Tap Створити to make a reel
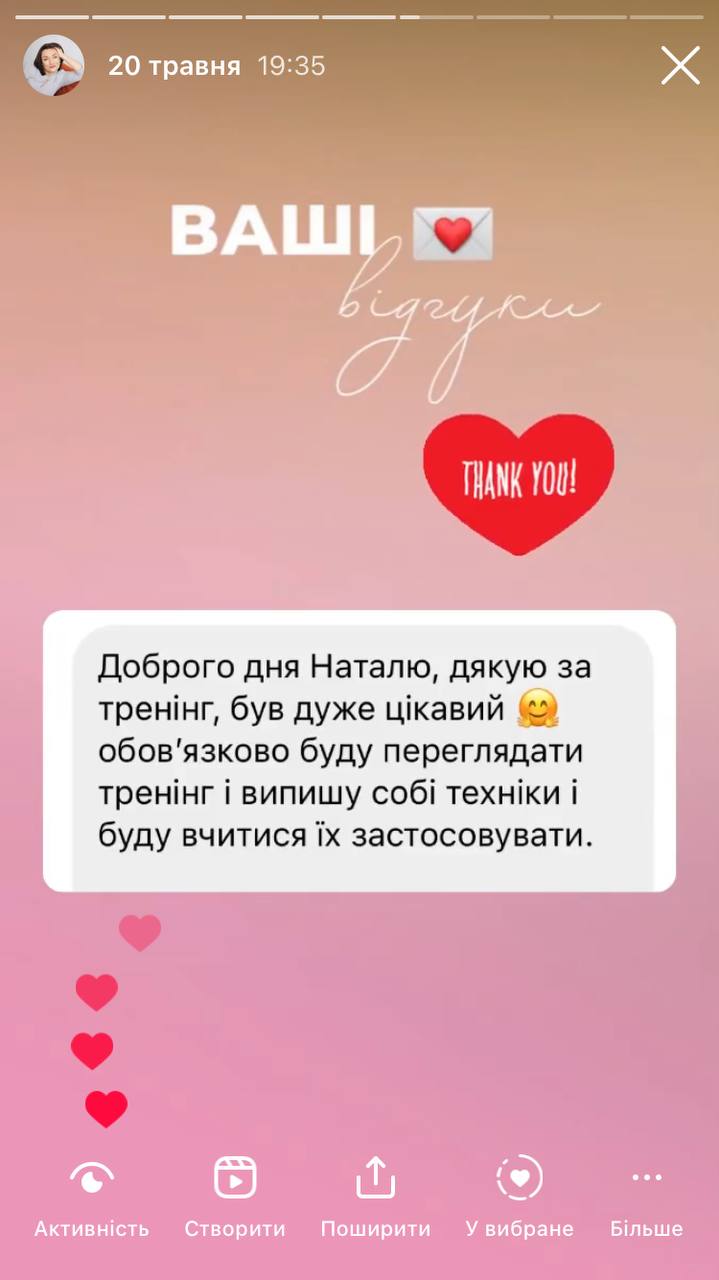 [x=235, y=1197]
